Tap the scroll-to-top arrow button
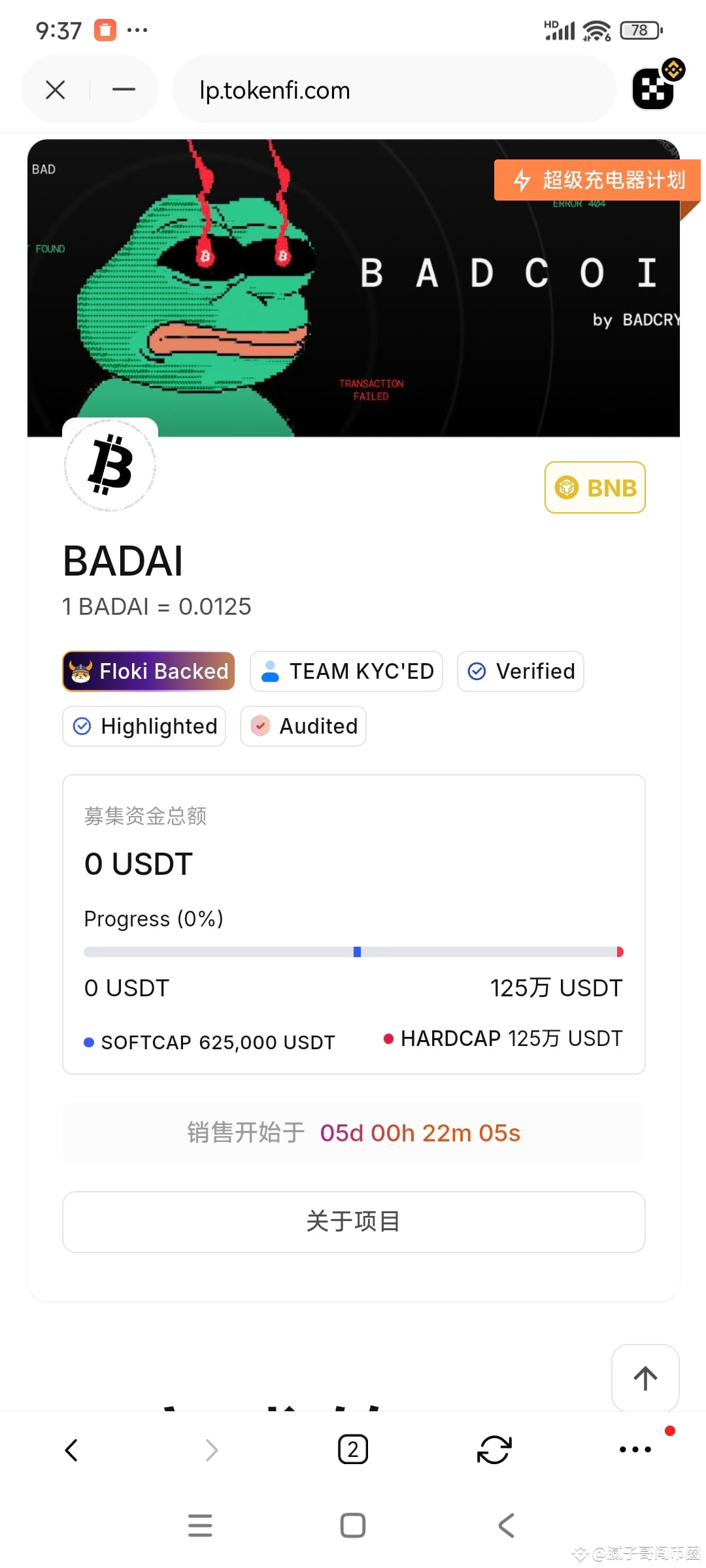 (645, 1379)
